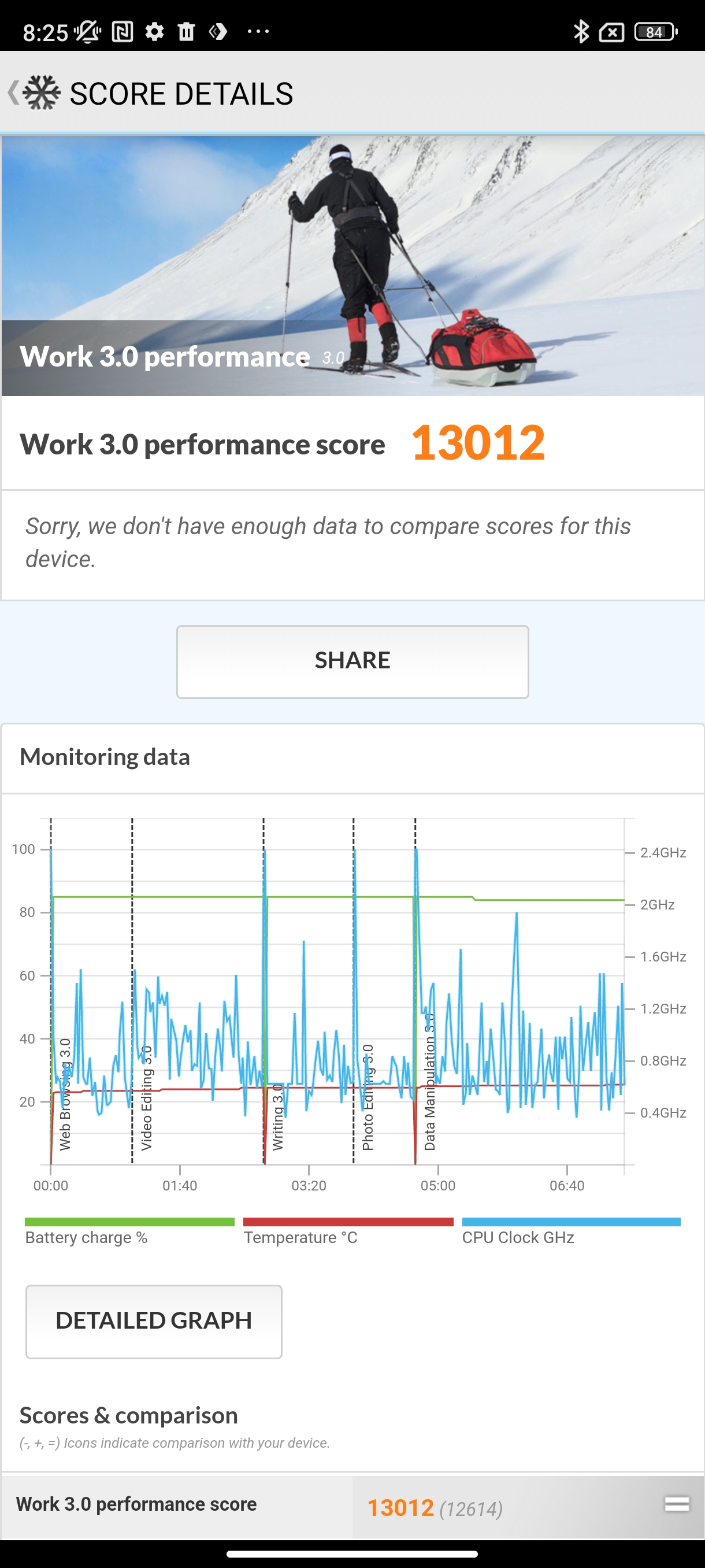Viewport: 705px width, 1568px height.
Task: Open the detailed graph
Action: point(153,1321)
